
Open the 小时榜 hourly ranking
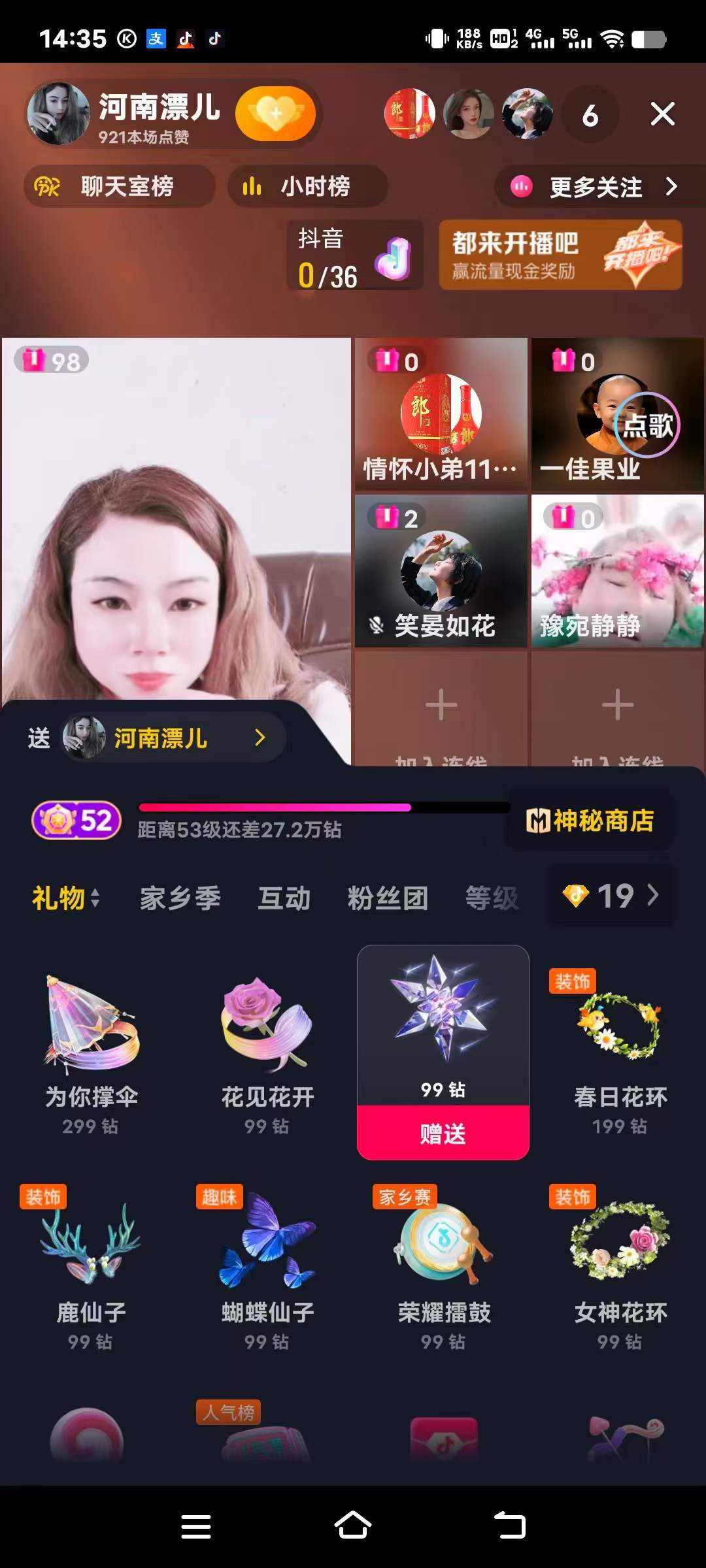(307, 187)
